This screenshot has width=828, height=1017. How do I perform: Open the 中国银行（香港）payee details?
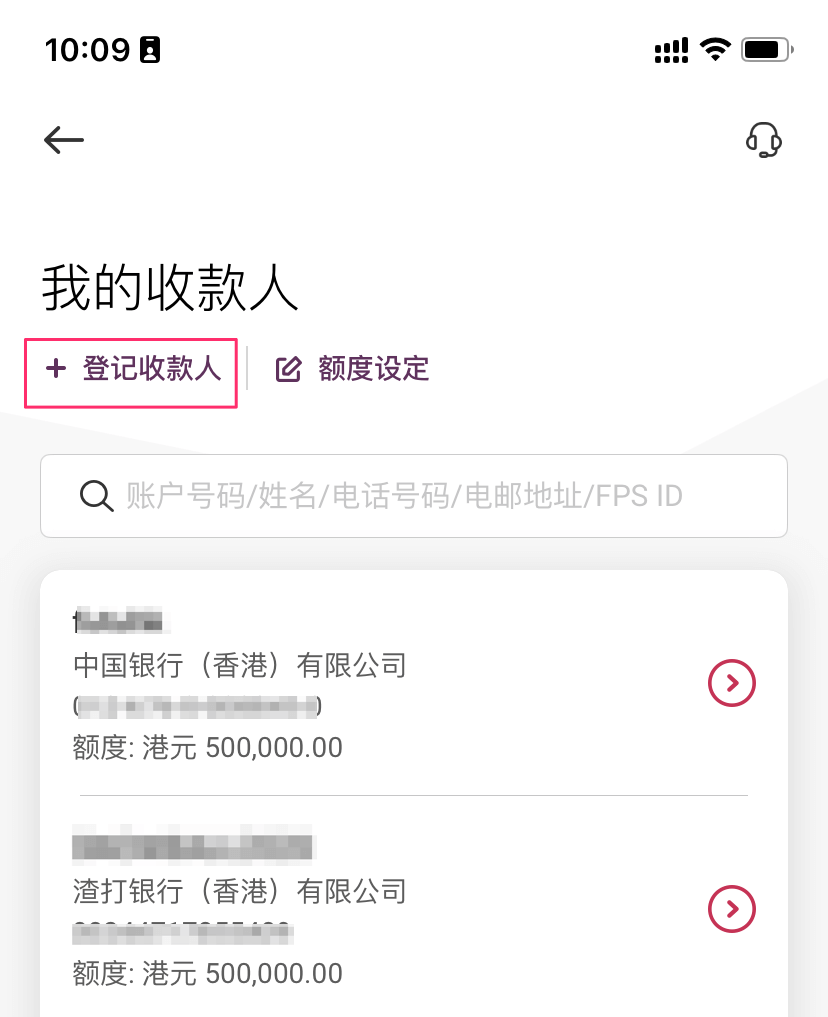point(731,684)
